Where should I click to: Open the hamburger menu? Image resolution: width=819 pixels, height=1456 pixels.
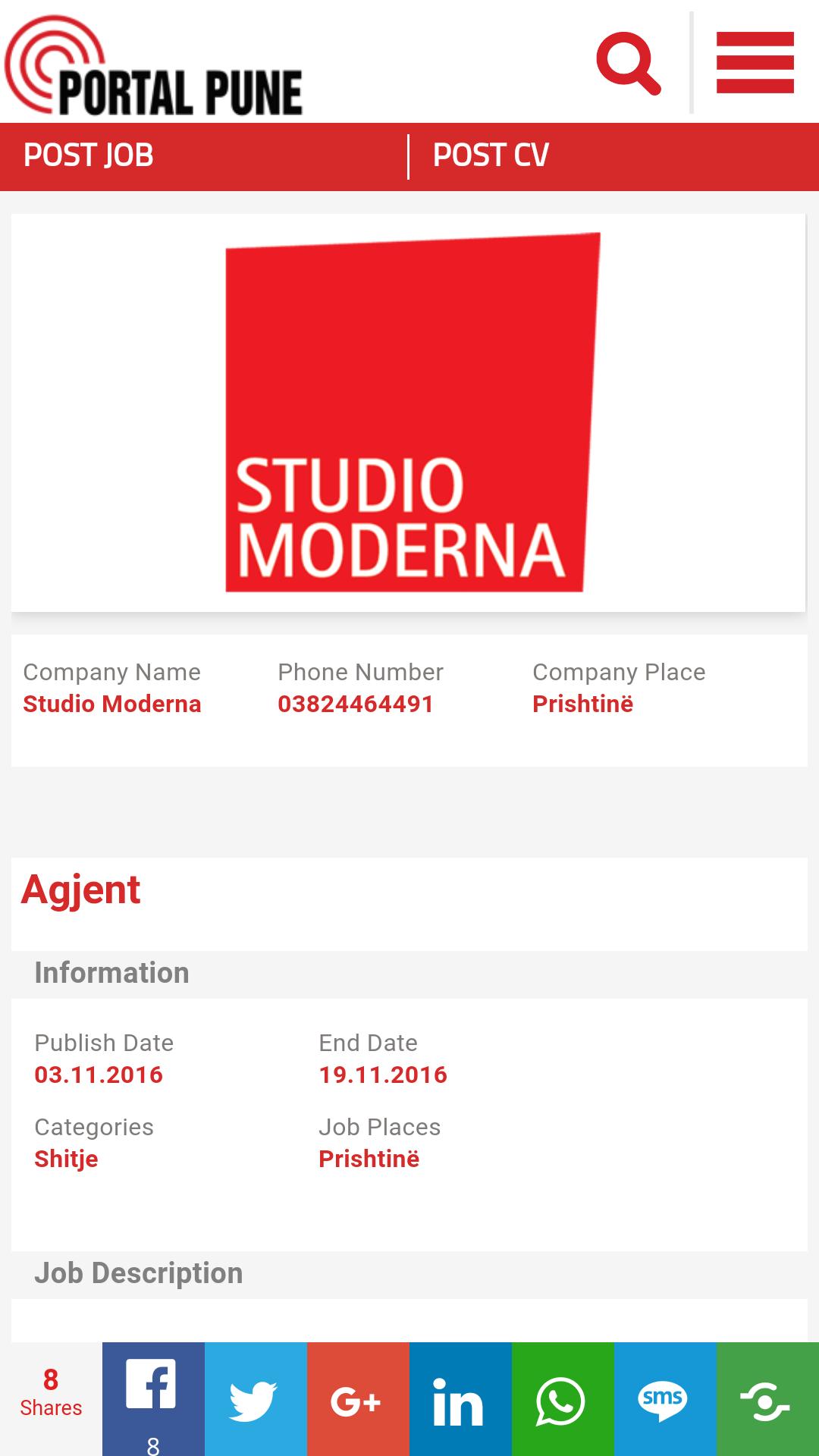[755, 63]
